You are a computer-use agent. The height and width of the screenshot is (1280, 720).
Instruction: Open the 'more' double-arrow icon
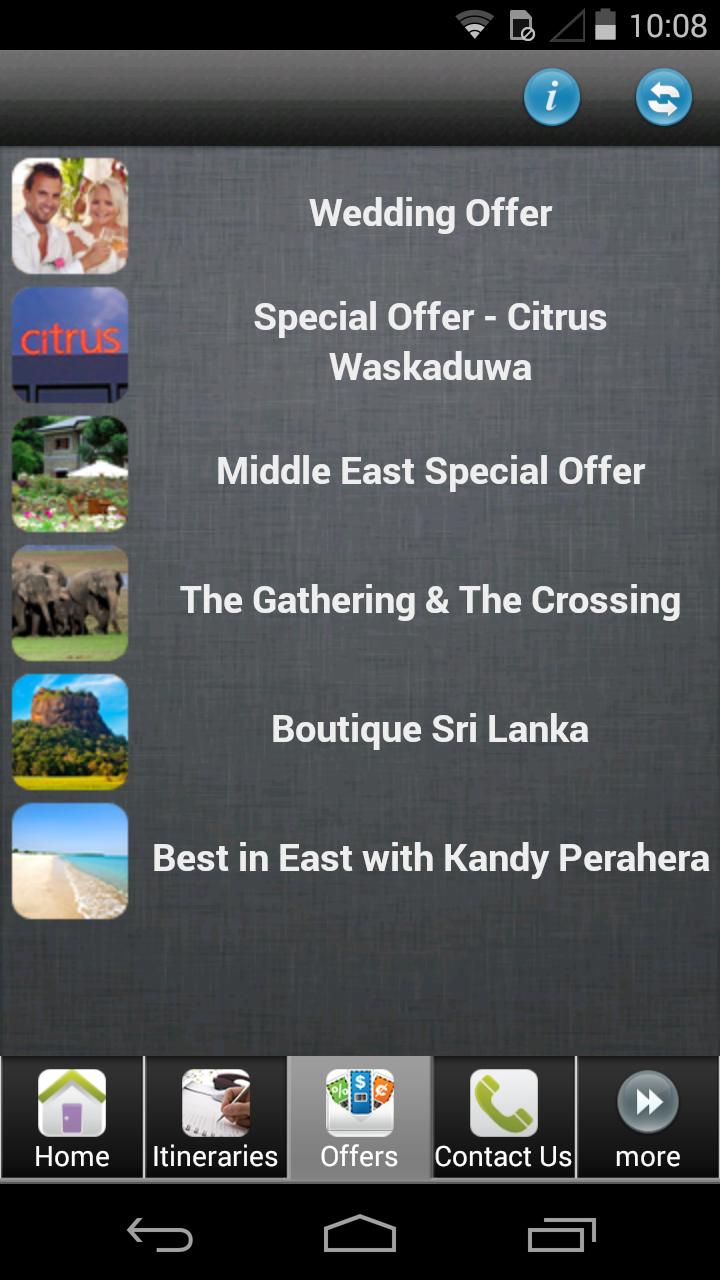click(647, 1101)
